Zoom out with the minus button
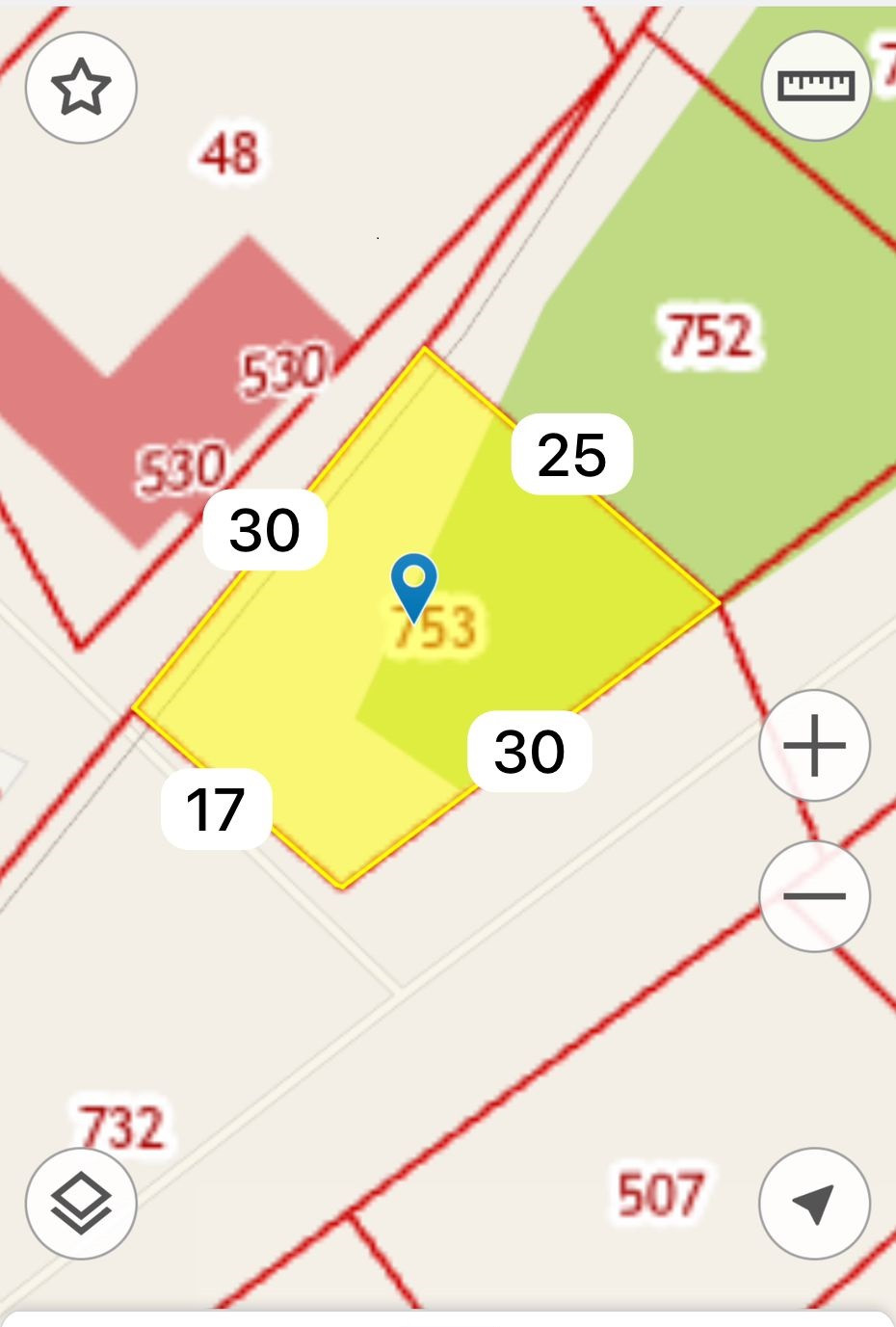This screenshot has width=896, height=1327. click(814, 896)
